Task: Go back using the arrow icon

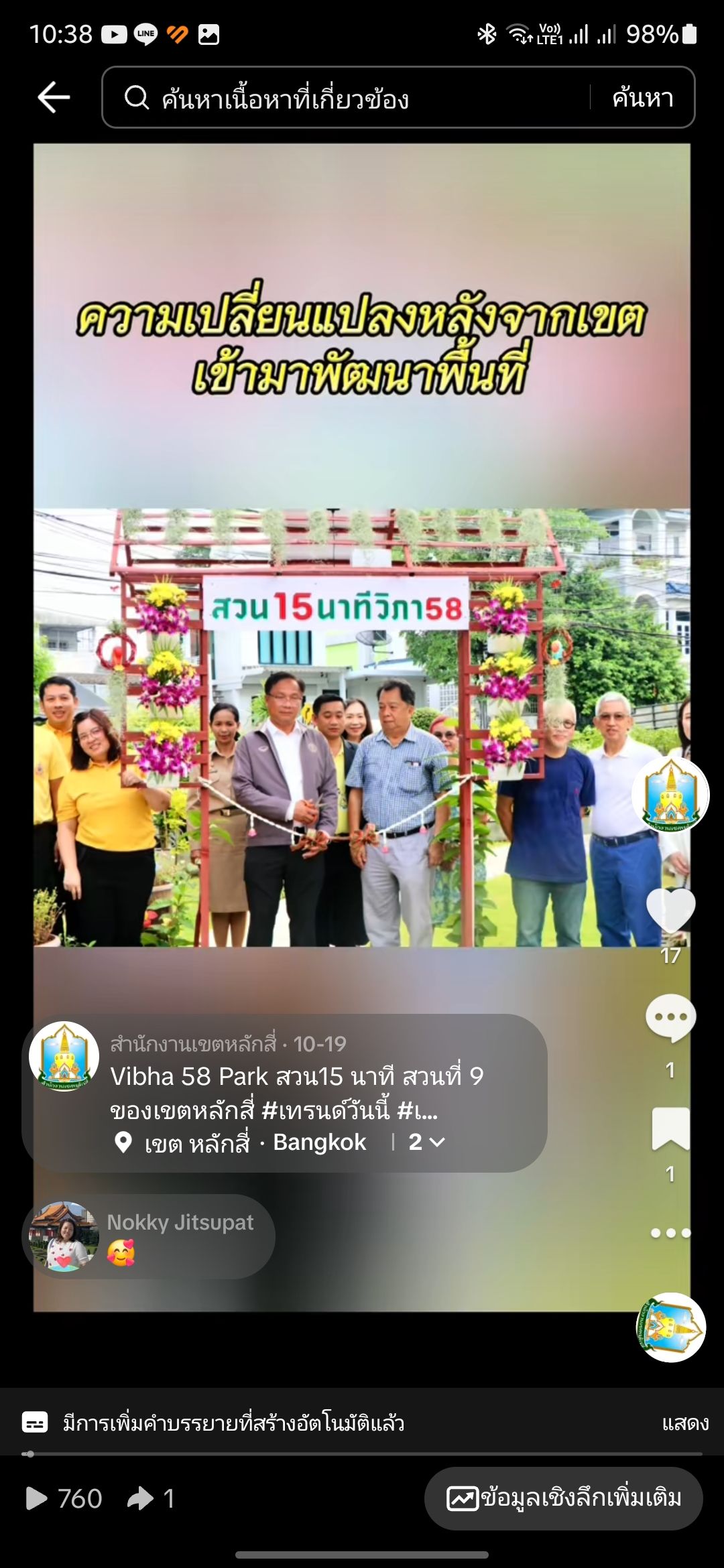Action: pos(54,98)
